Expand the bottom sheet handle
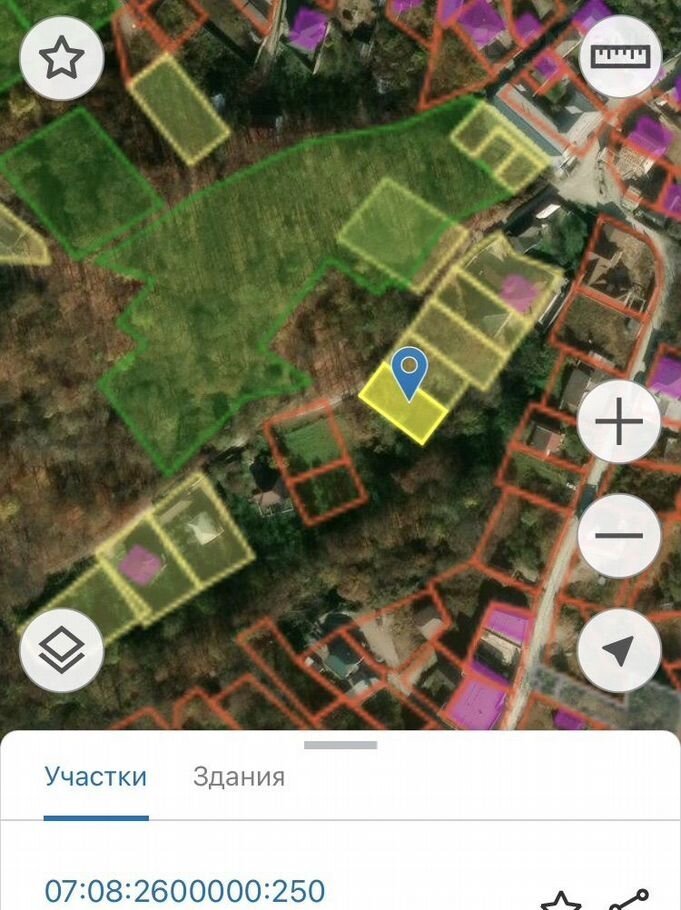681x910 pixels. click(340, 745)
